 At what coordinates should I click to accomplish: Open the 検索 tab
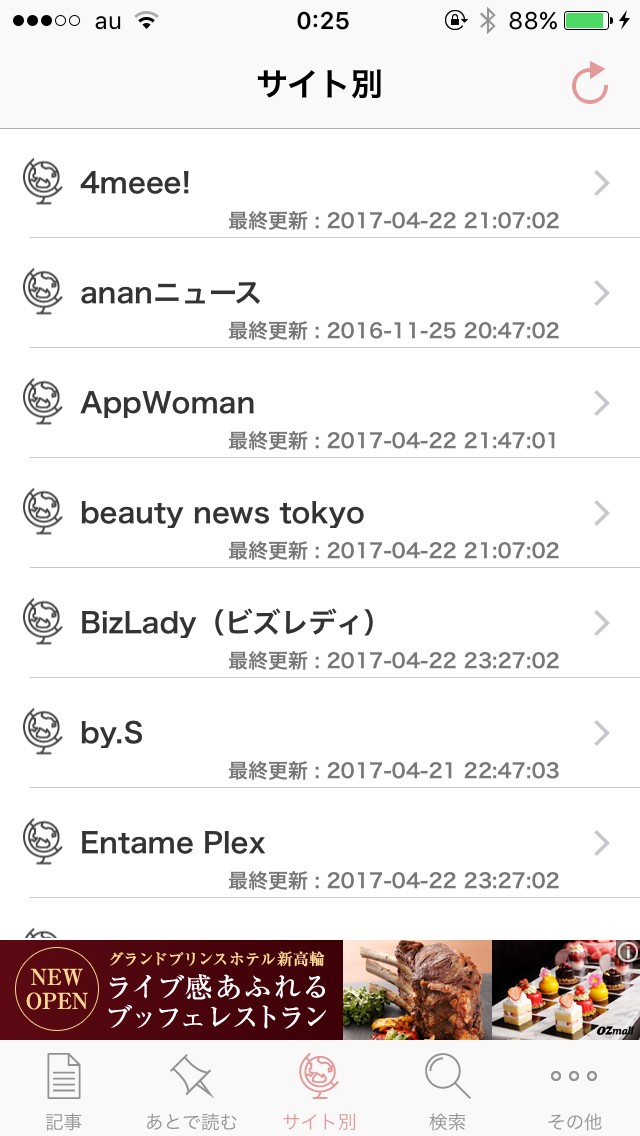[x=447, y=1090]
